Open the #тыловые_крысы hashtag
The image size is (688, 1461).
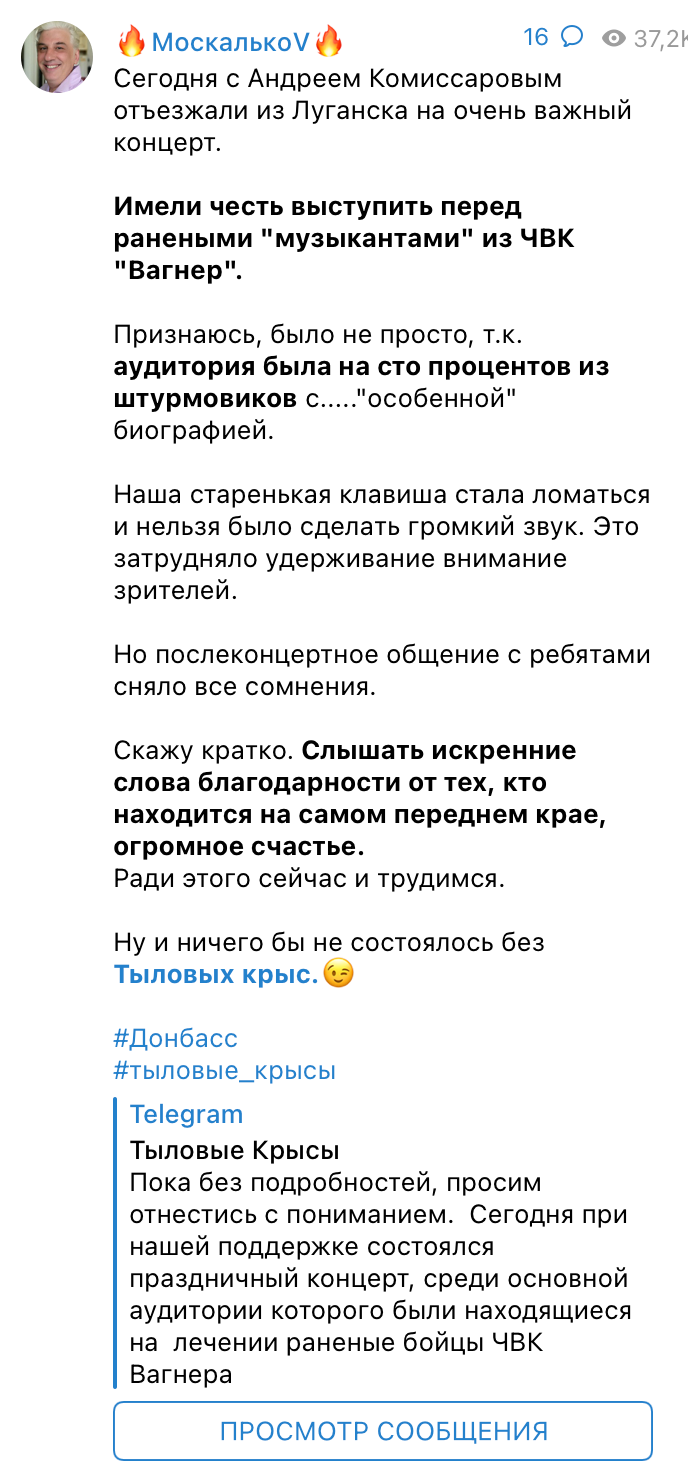click(x=224, y=1071)
